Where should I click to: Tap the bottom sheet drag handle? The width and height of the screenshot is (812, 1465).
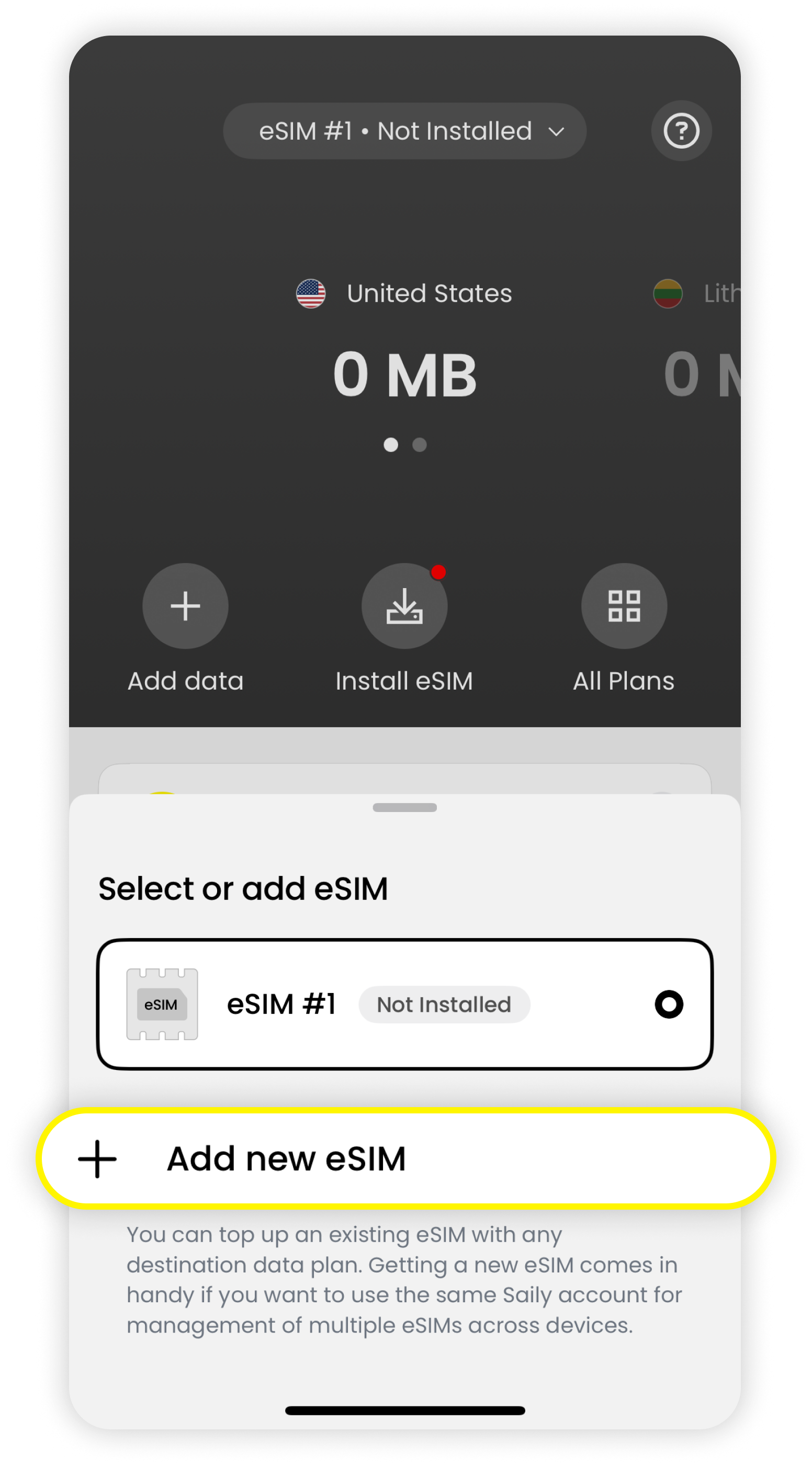click(x=405, y=807)
